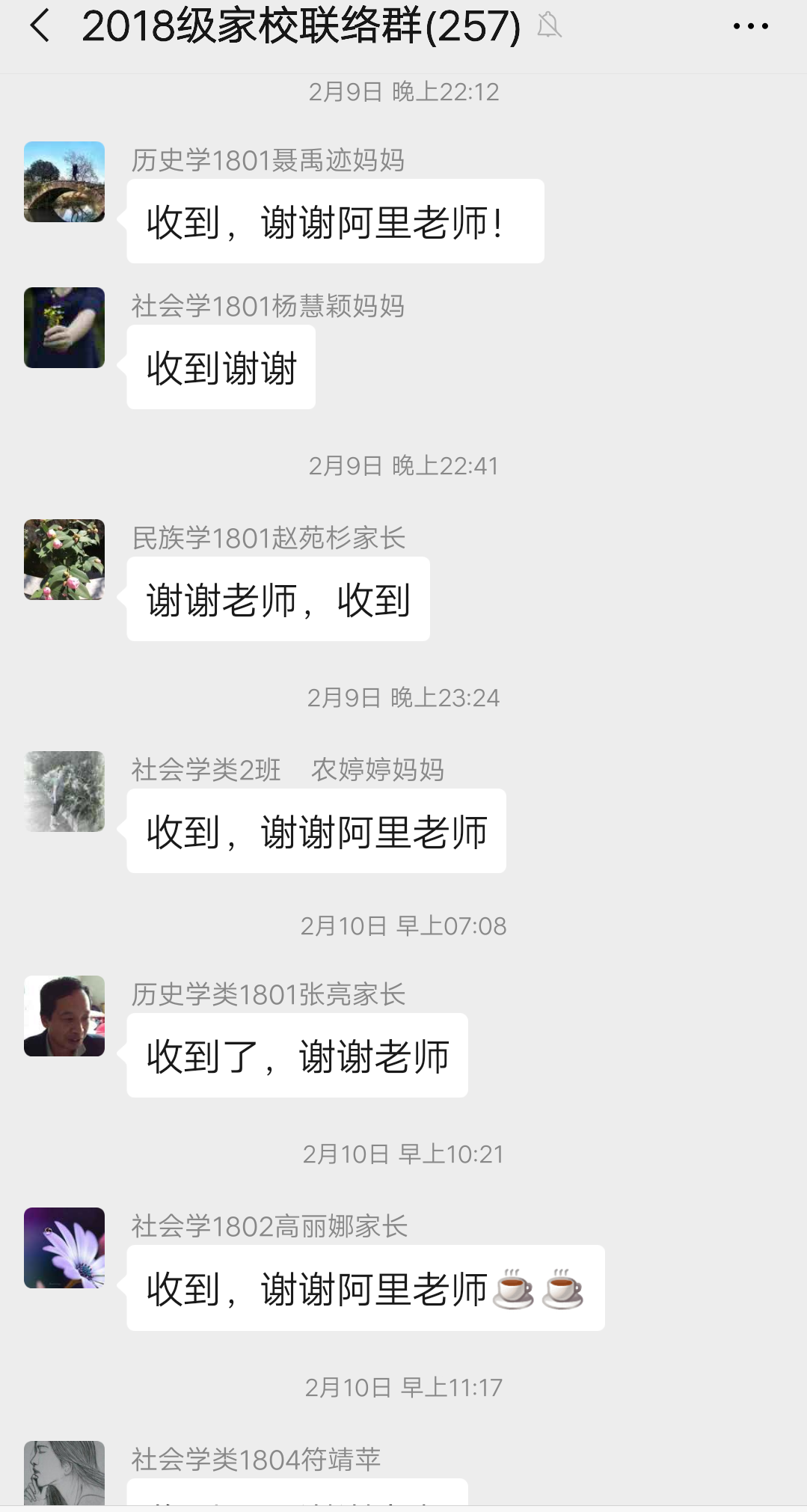Screen dimensions: 807x1512
Task: Go back to the chat list
Action: [x=40, y=26]
